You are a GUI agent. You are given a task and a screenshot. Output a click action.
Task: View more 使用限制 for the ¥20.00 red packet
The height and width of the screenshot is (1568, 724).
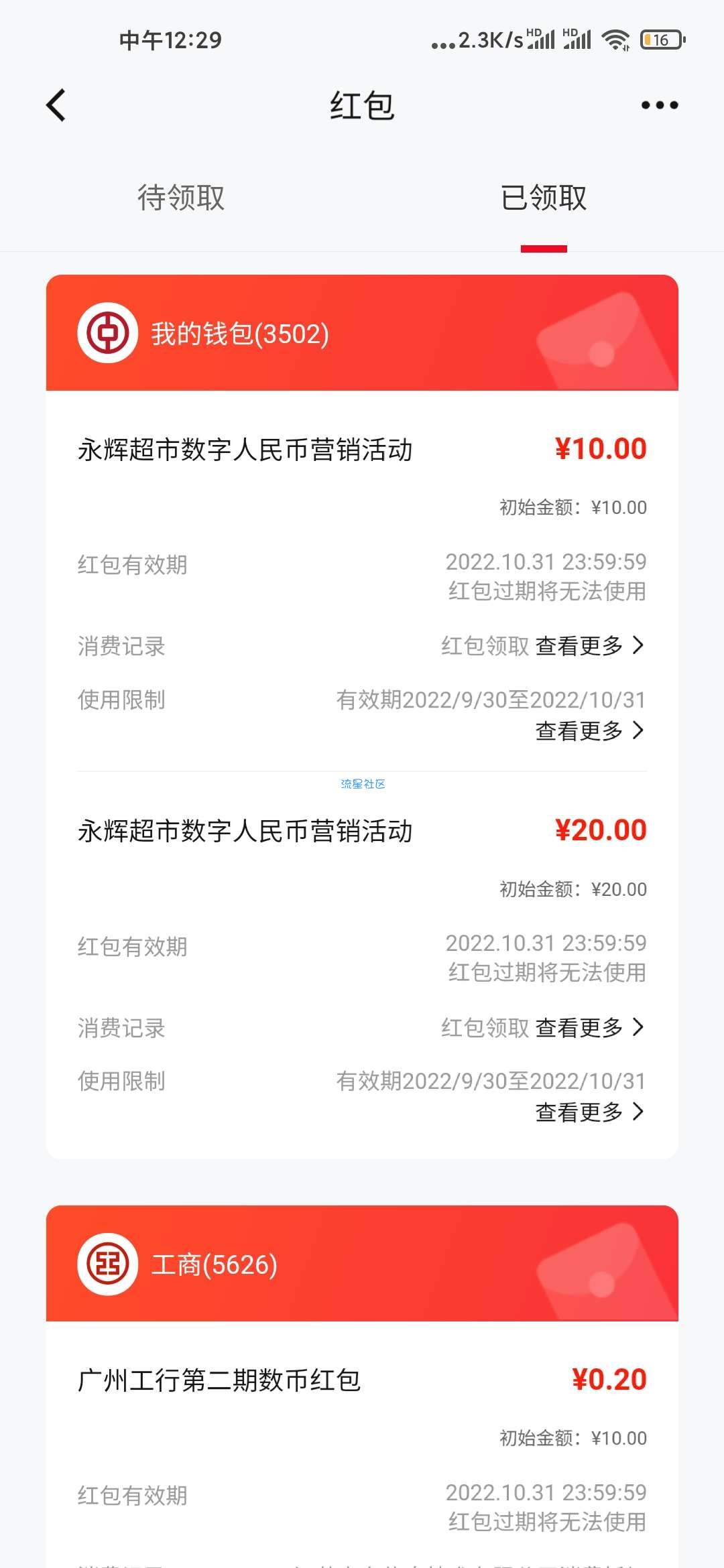click(x=590, y=1112)
